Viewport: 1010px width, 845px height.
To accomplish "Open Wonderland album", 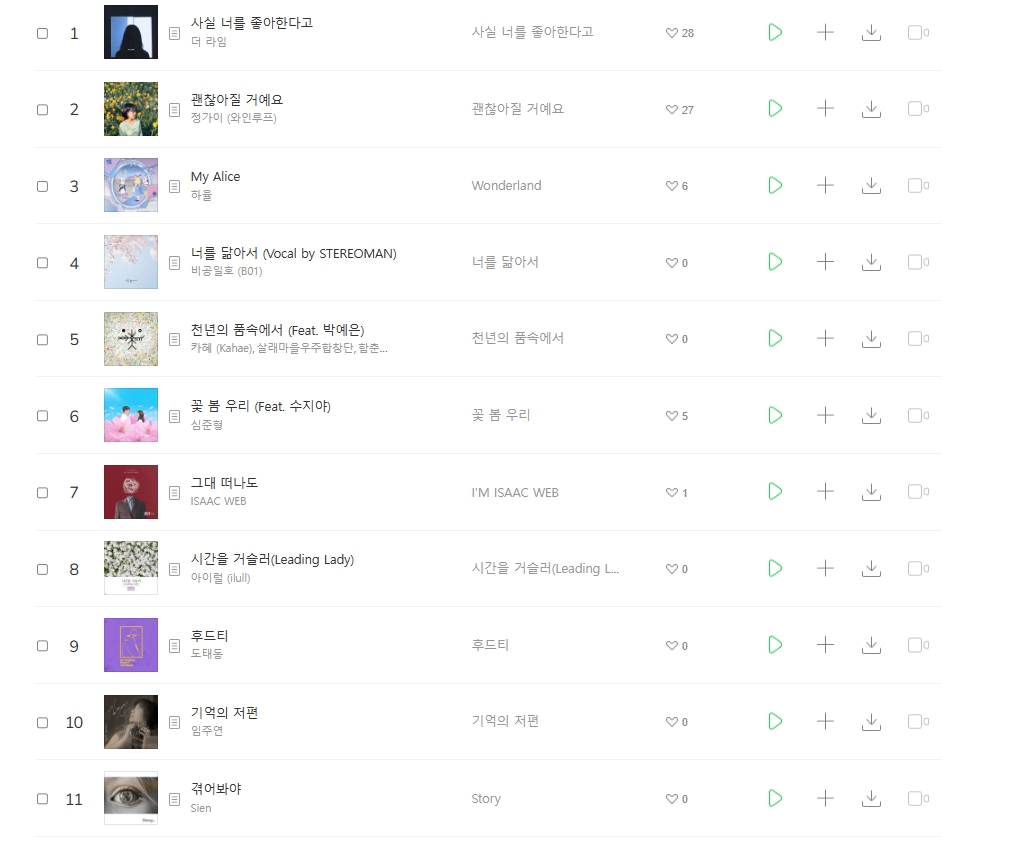I will pyautogui.click(x=506, y=185).
